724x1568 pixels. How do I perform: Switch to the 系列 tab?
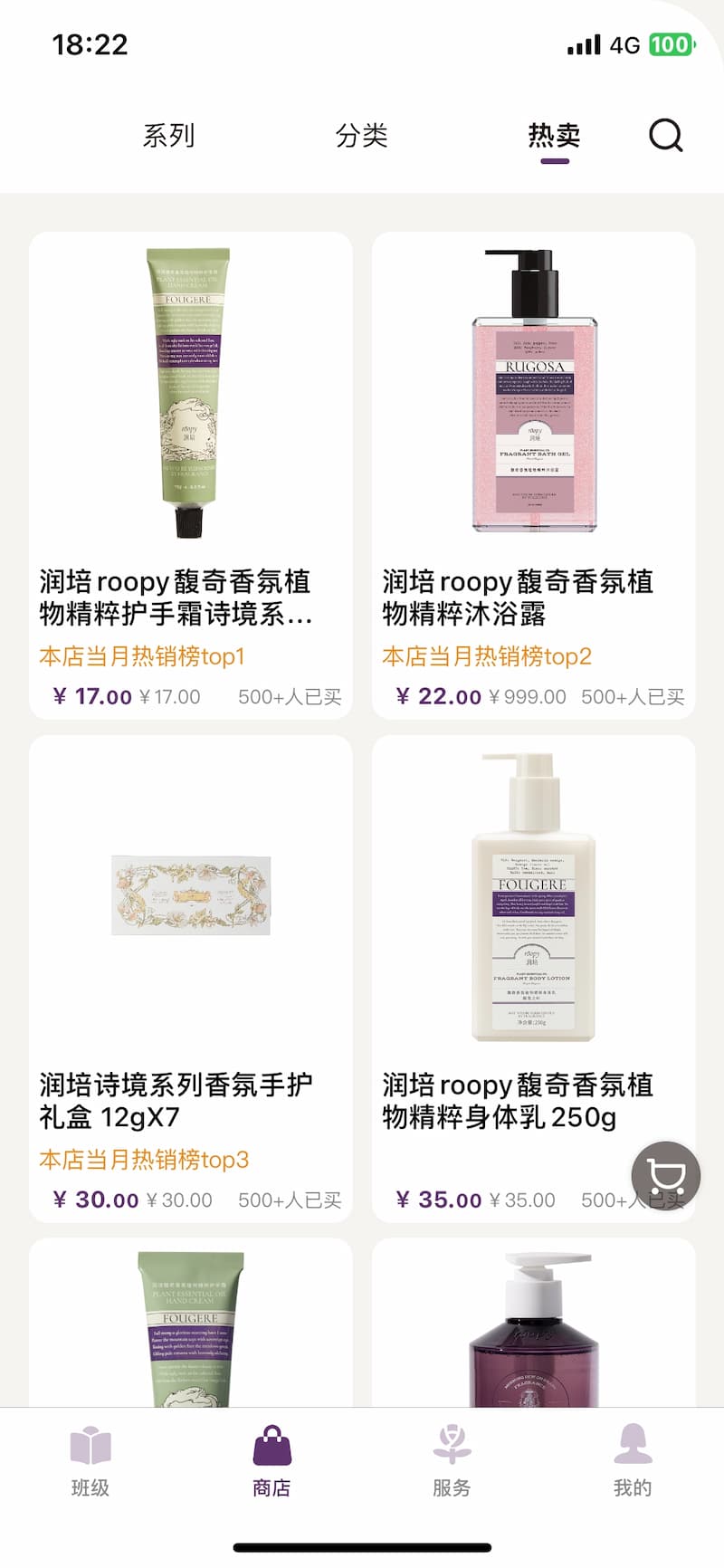click(168, 136)
